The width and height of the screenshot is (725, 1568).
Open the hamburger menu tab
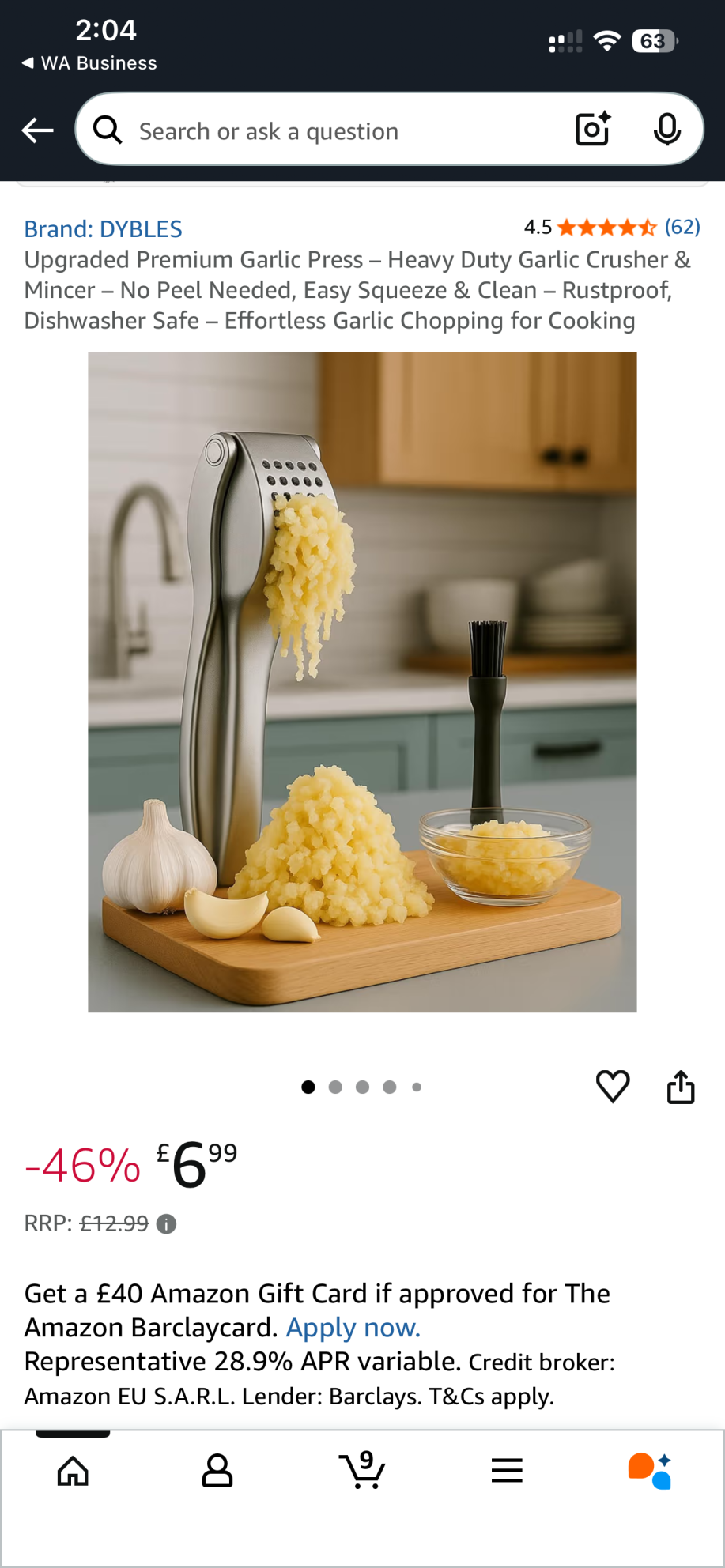[507, 1471]
